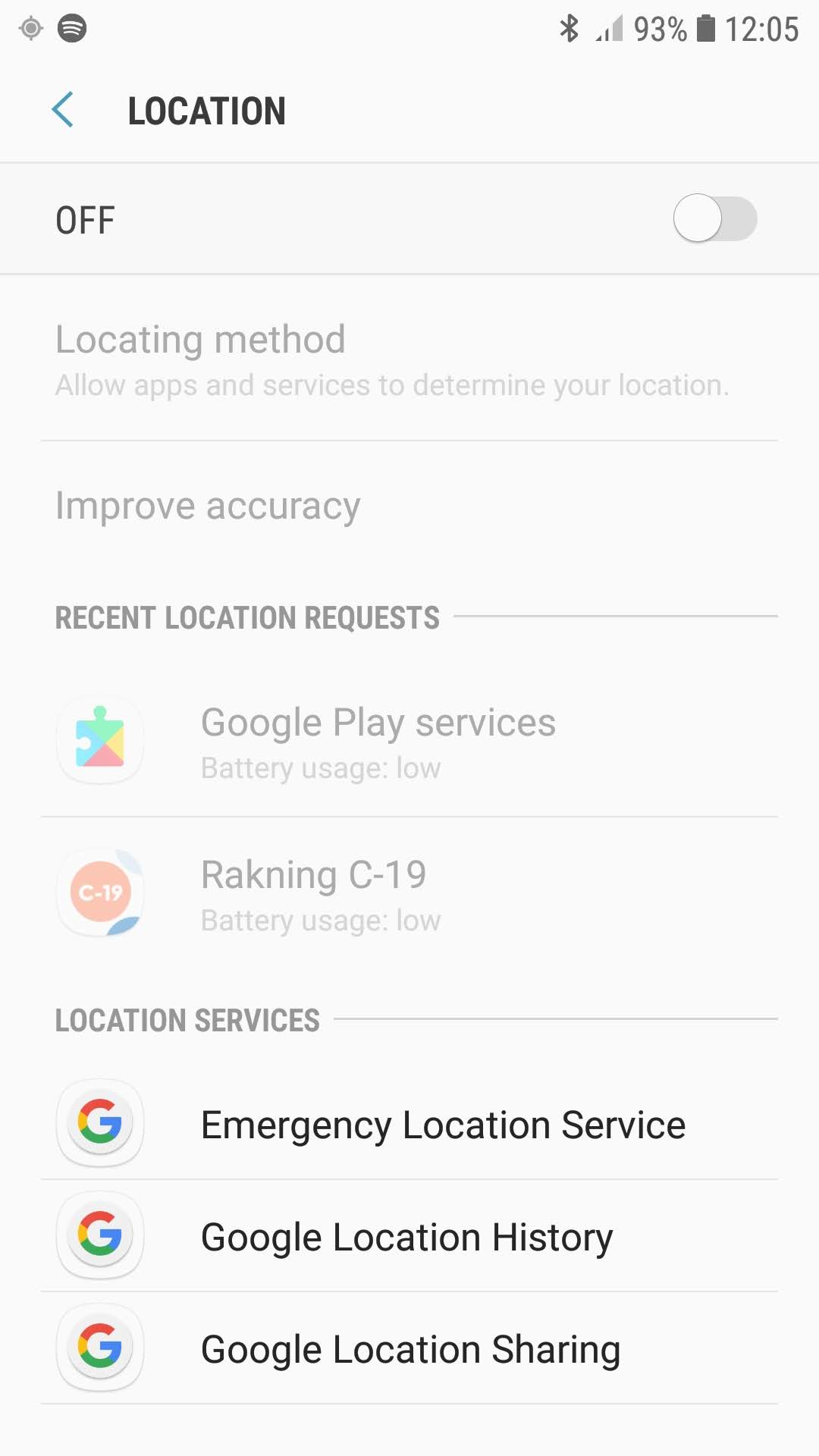Viewport: 819px width, 1456px height.
Task: Go back using the arrow beside LOCATION
Action: click(x=63, y=110)
